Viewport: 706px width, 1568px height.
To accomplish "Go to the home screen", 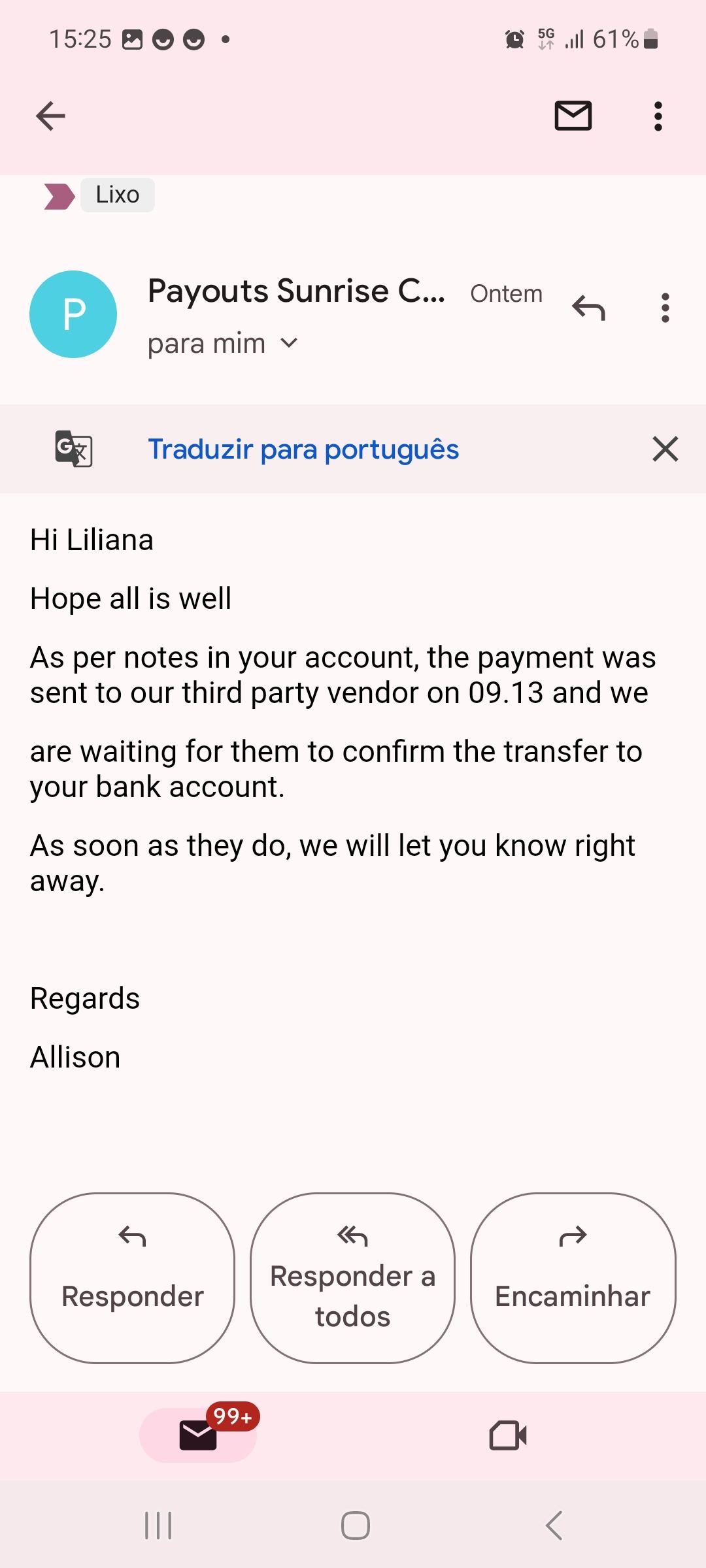I will pos(355,1526).
